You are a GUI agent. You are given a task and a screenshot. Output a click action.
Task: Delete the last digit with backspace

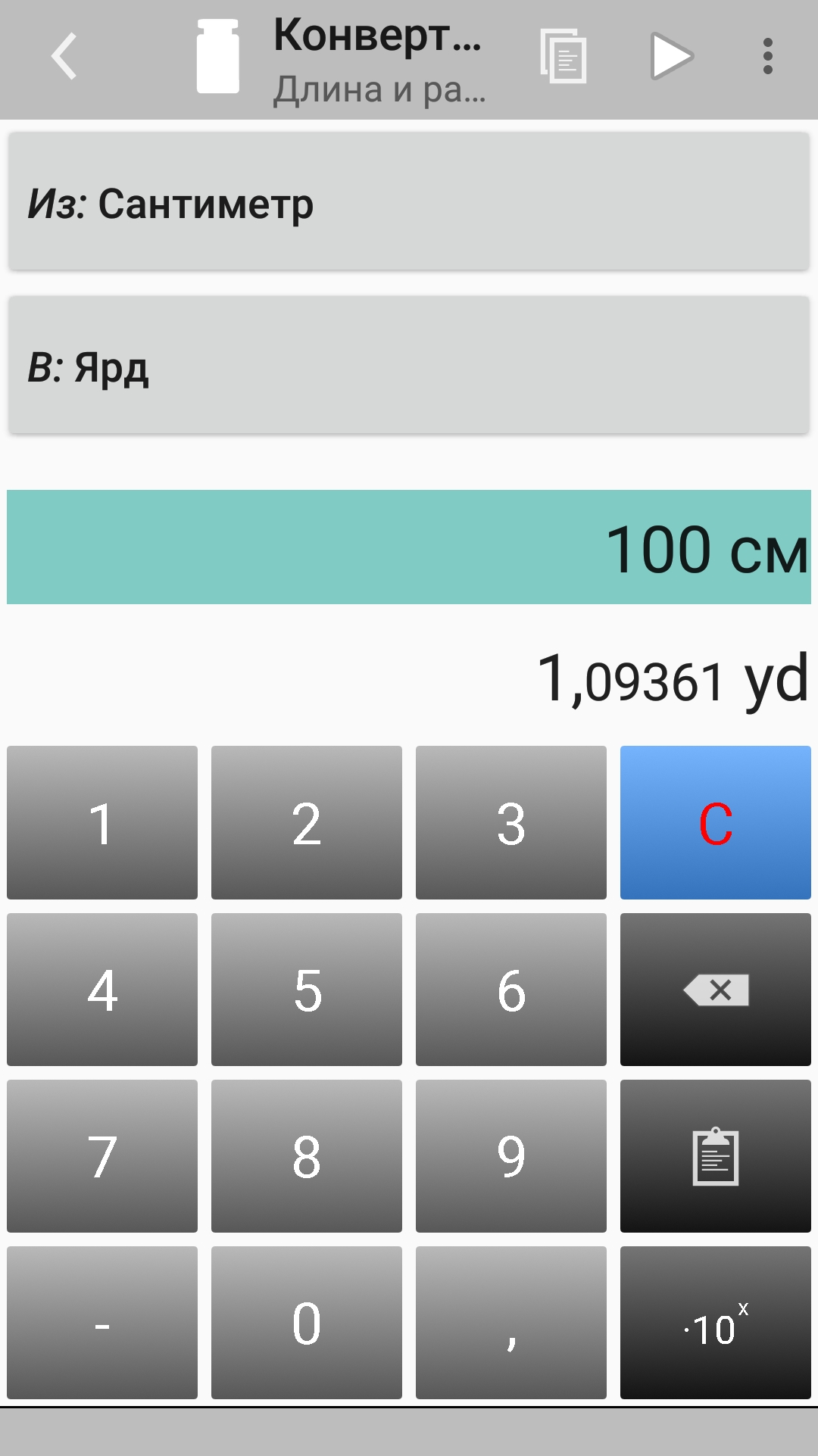[x=715, y=990]
